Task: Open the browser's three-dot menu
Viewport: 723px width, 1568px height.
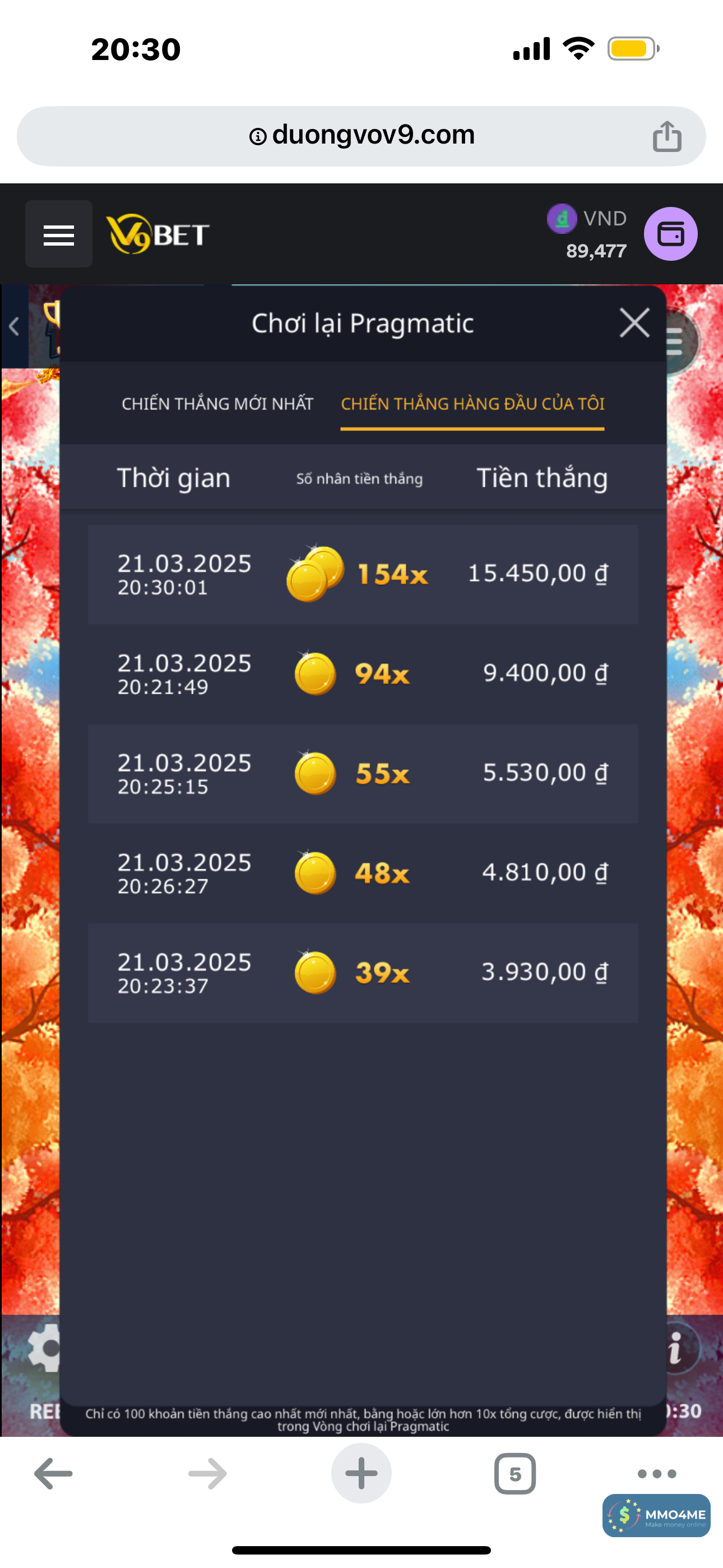Action: tap(657, 1474)
